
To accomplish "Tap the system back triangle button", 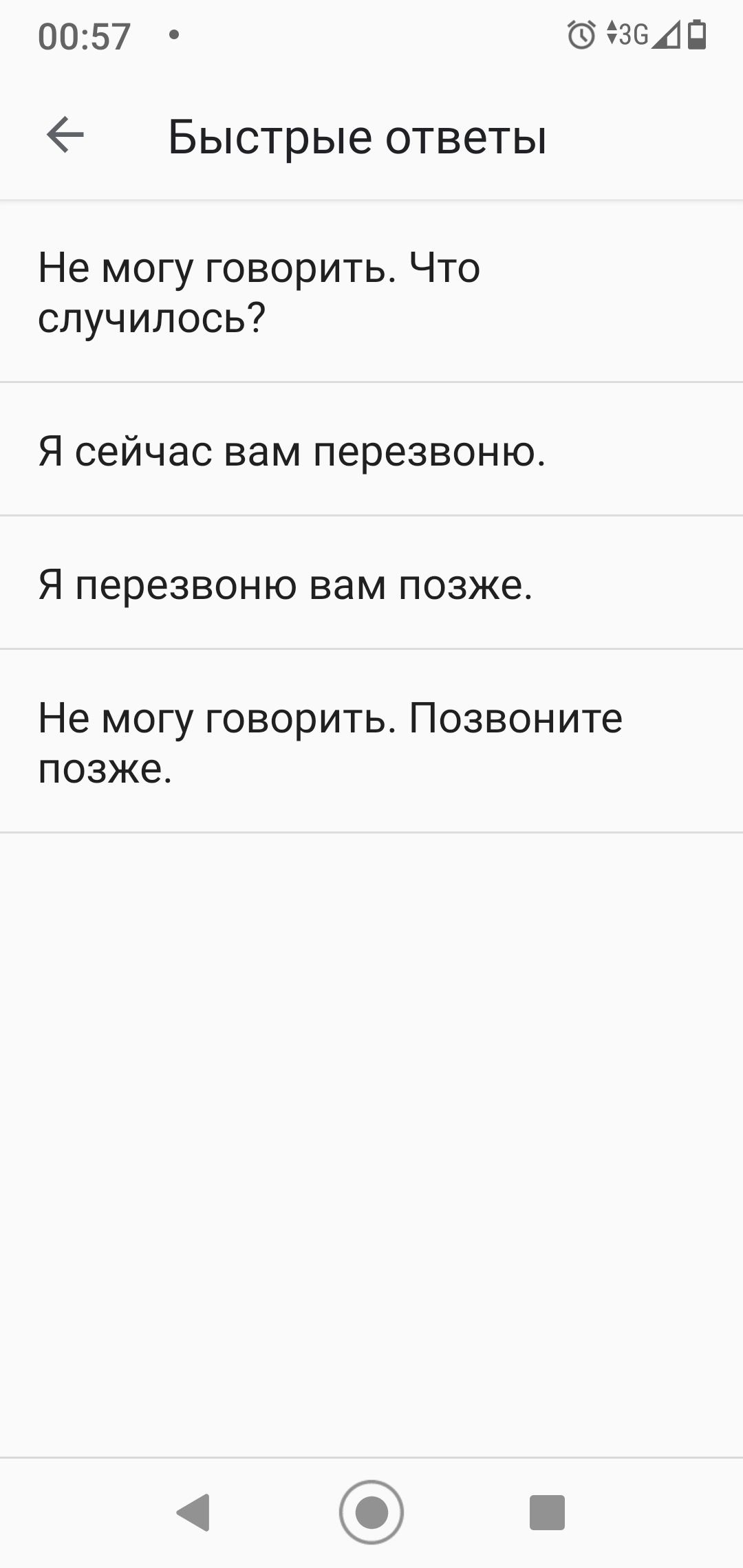I will pos(193,1512).
